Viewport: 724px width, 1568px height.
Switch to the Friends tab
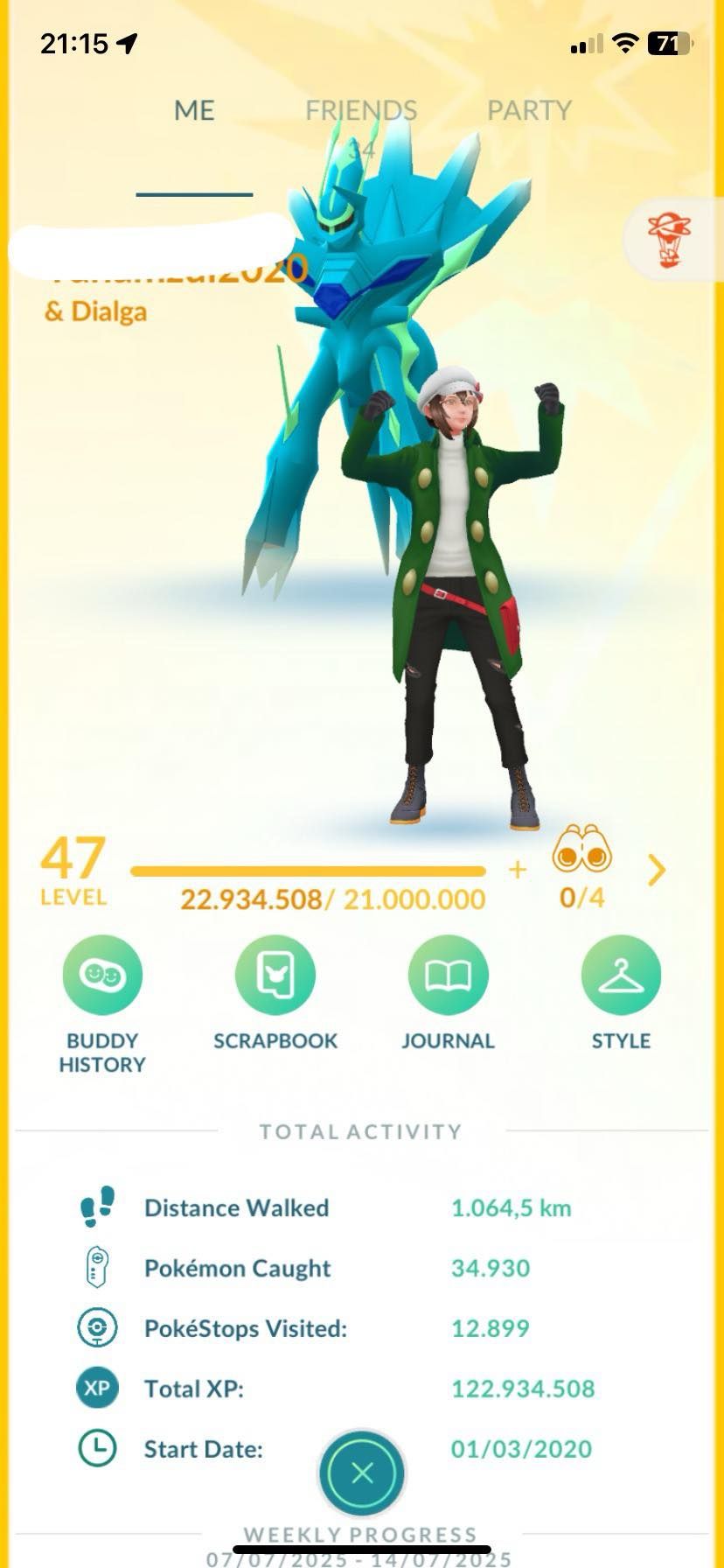click(x=361, y=110)
